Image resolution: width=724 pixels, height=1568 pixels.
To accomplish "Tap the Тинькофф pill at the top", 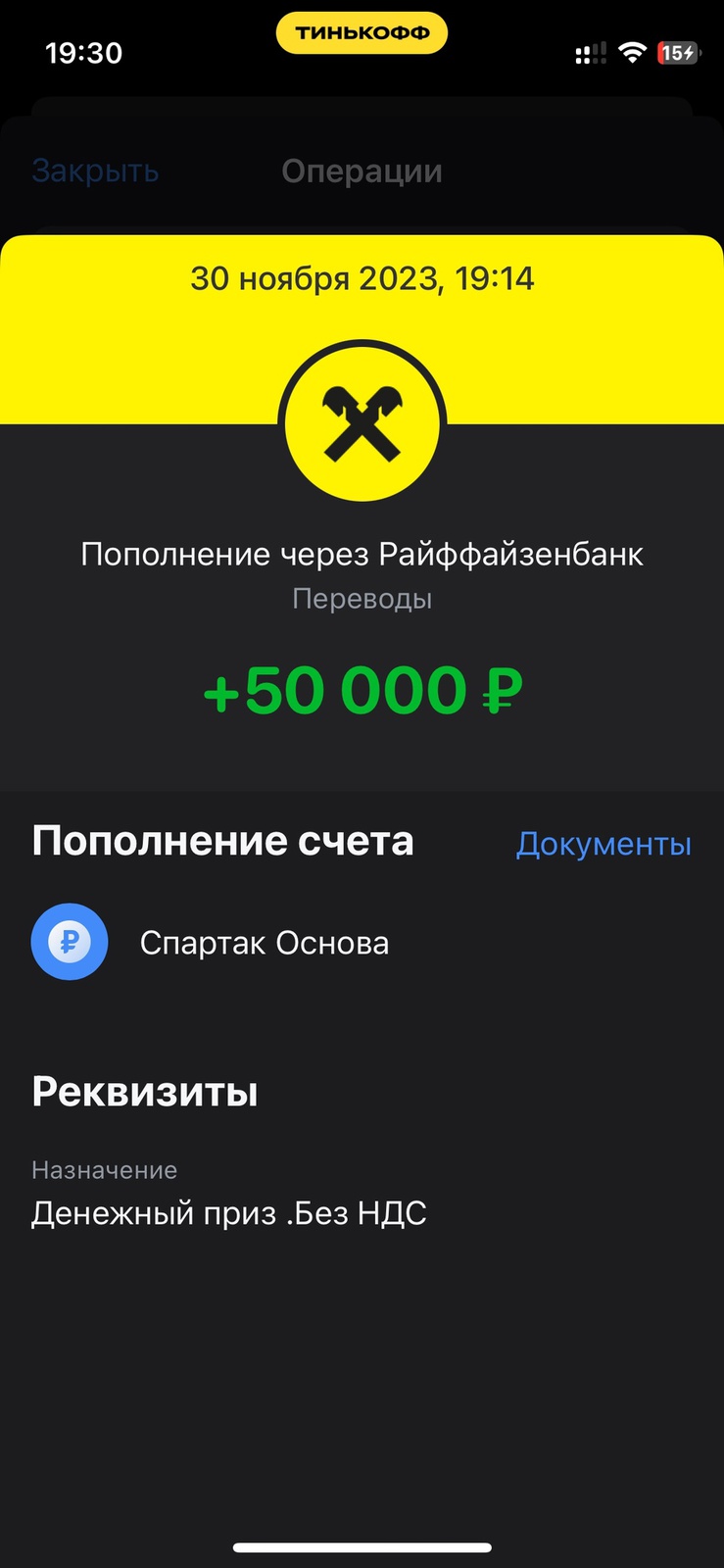I will 362,33.
